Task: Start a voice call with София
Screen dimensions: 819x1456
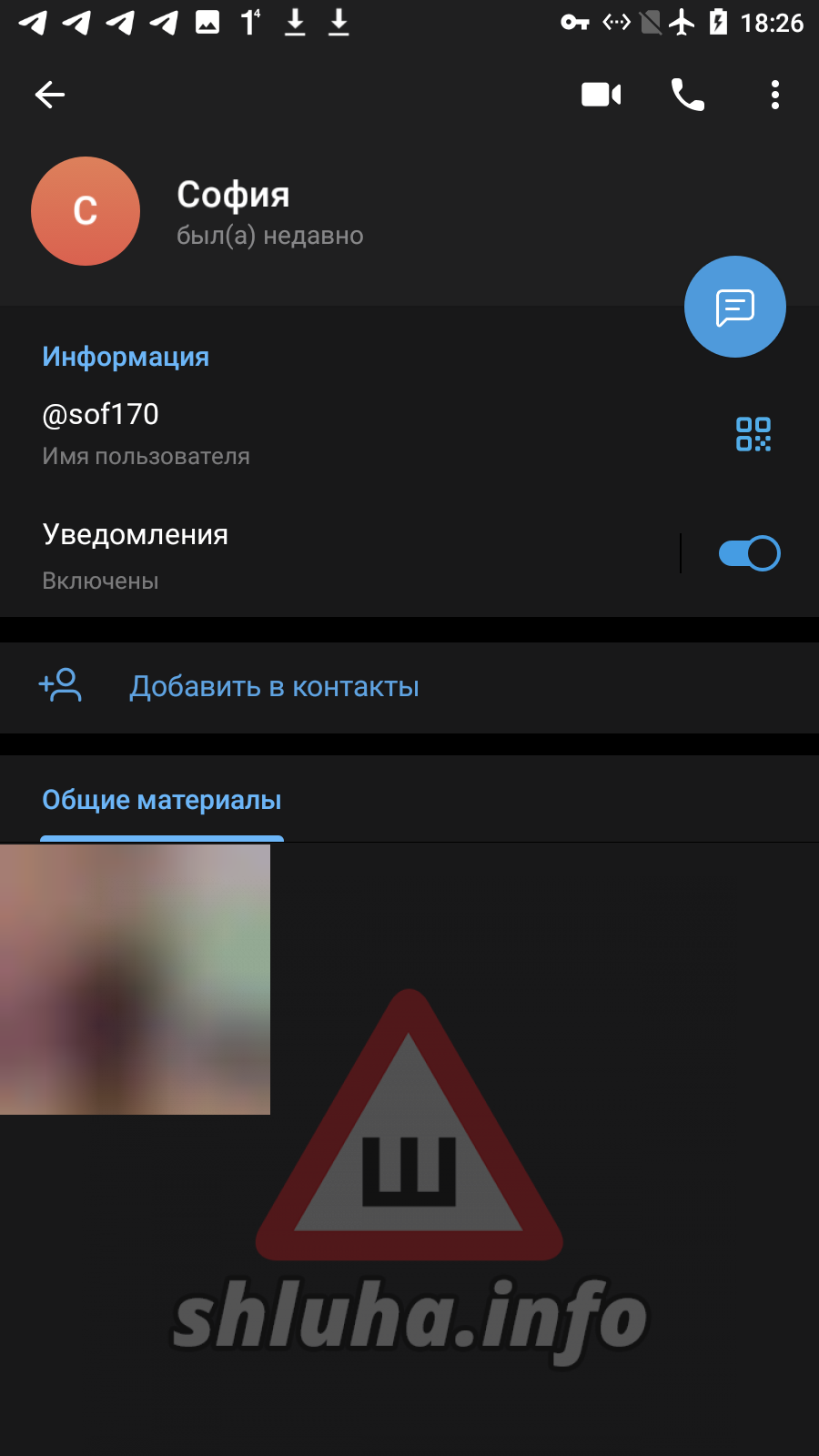Action: [x=687, y=95]
